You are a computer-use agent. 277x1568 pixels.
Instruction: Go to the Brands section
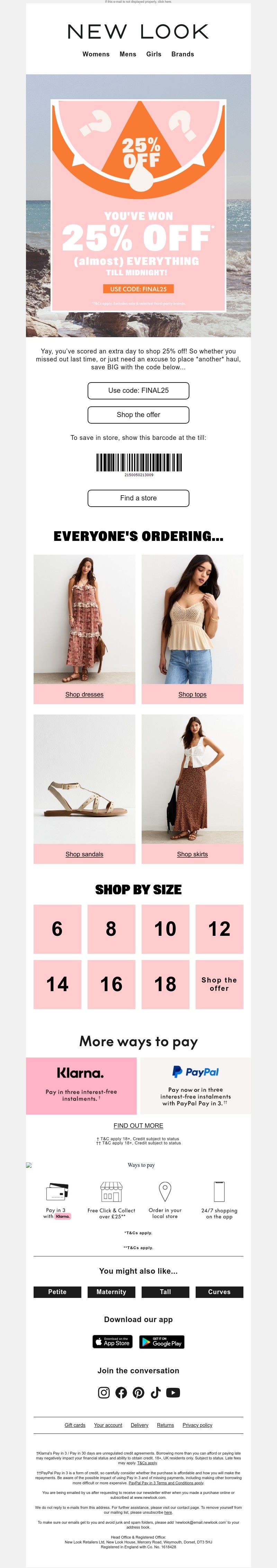coord(182,54)
